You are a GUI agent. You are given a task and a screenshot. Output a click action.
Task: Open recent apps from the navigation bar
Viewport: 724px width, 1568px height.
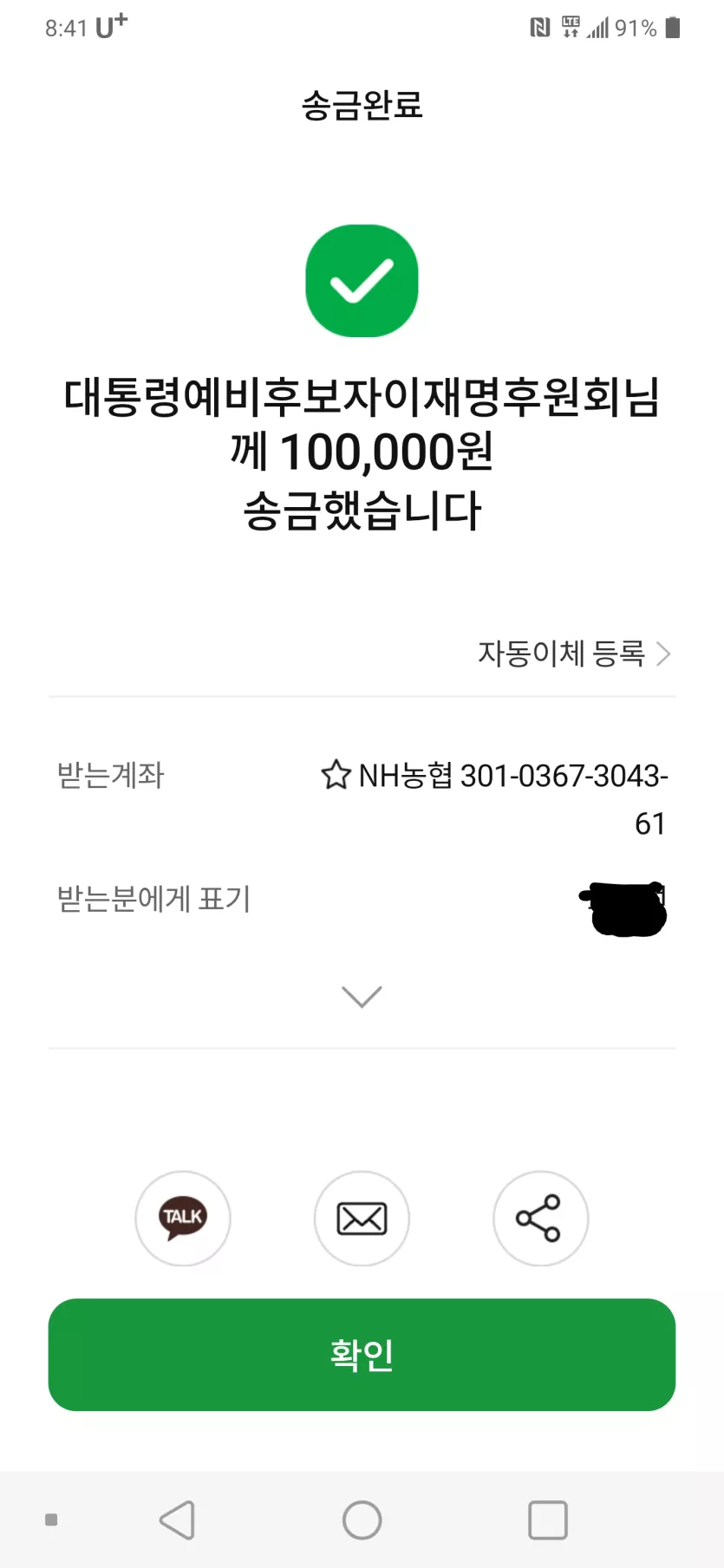(x=547, y=1520)
